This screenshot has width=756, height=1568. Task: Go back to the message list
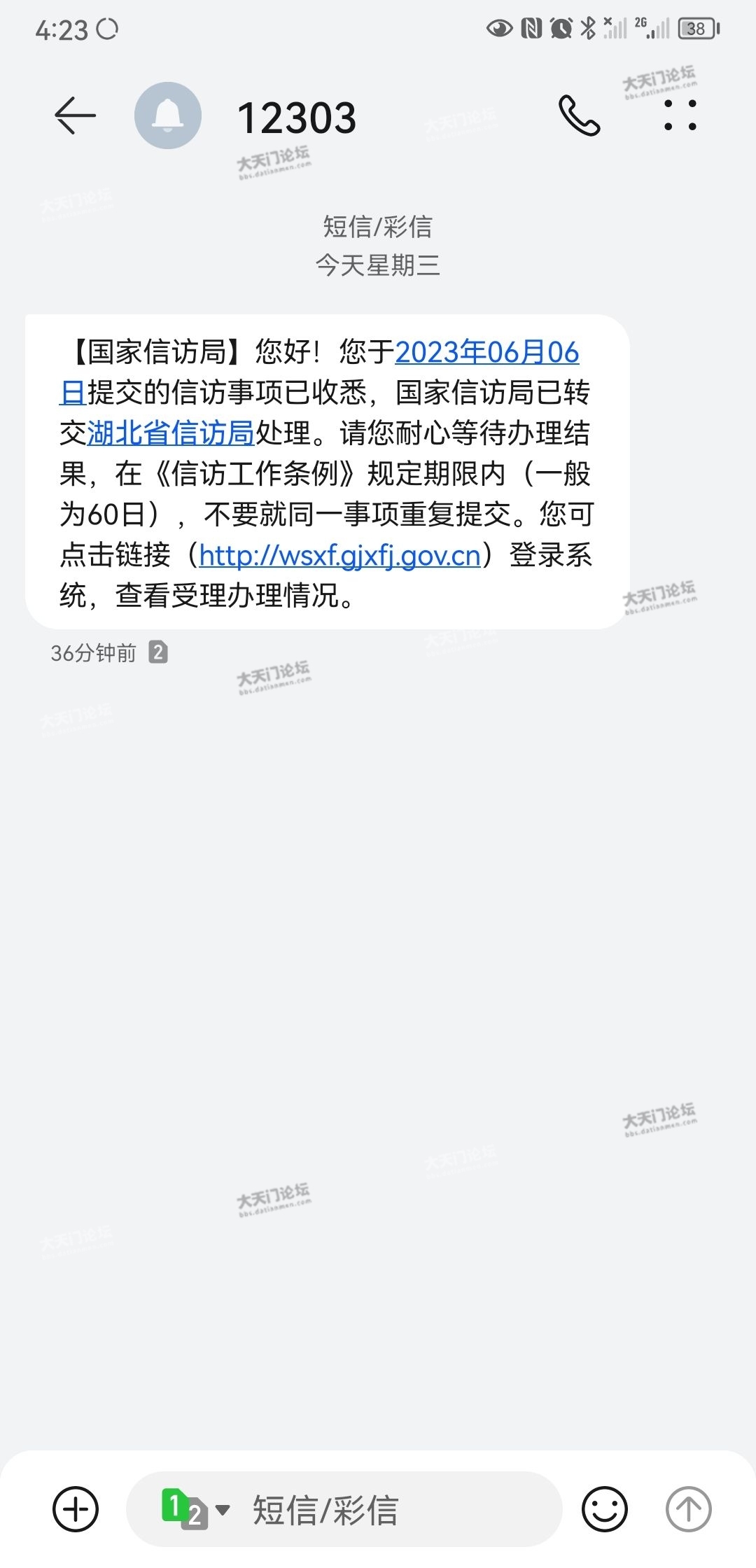(x=76, y=115)
